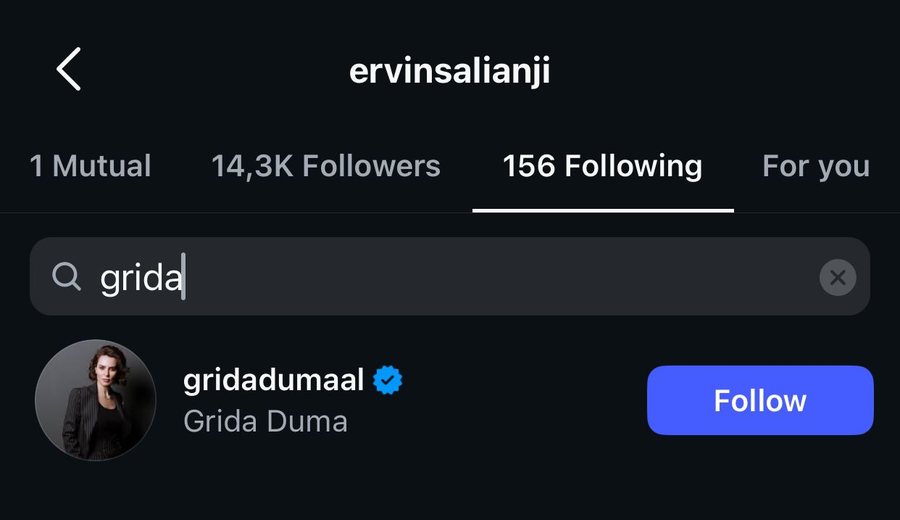900x520 pixels.
Task: Go back from ervinsalianji's following list
Action: (x=68, y=71)
